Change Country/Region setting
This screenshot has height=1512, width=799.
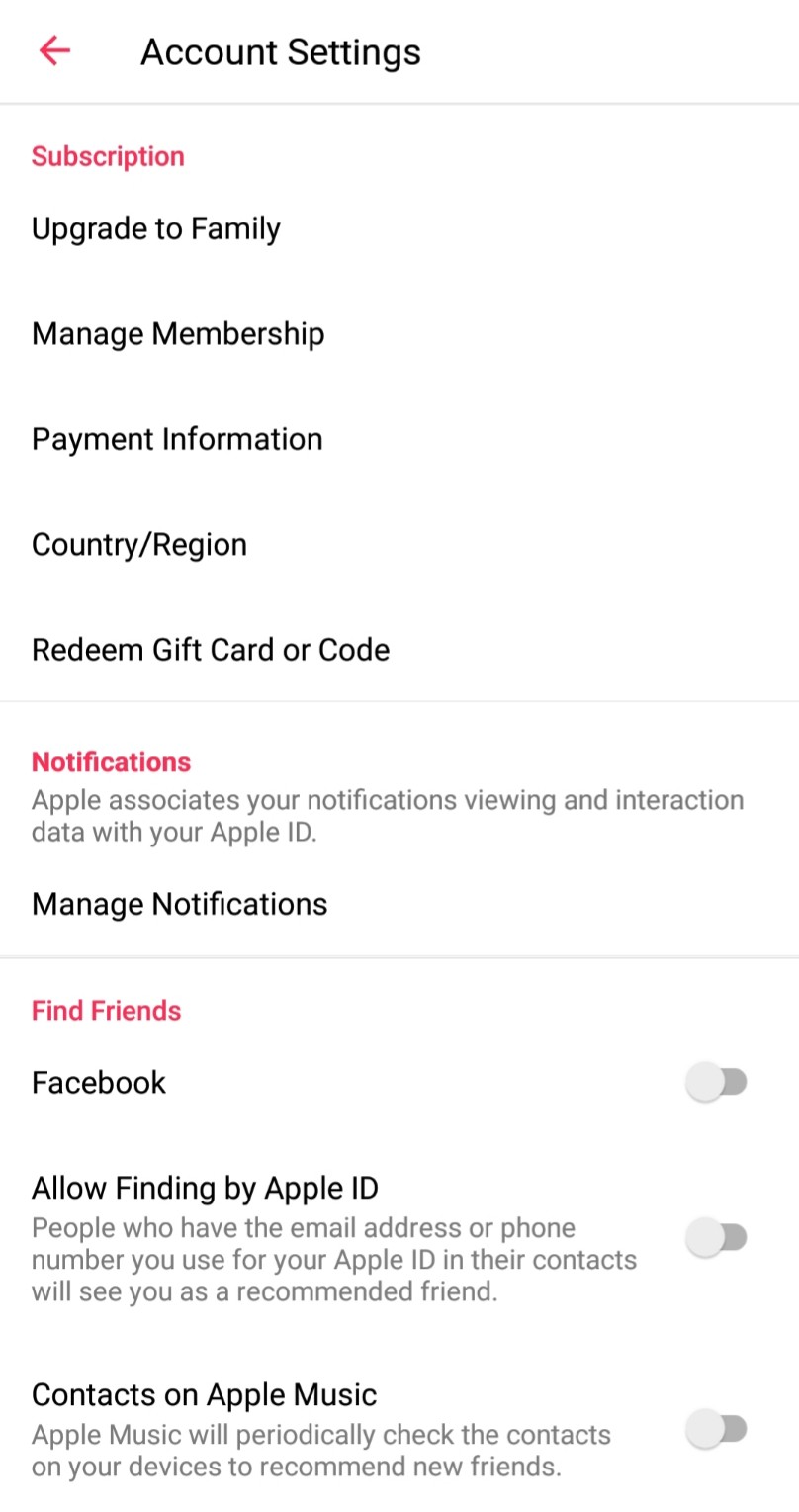pyautogui.click(x=139, y=545)
